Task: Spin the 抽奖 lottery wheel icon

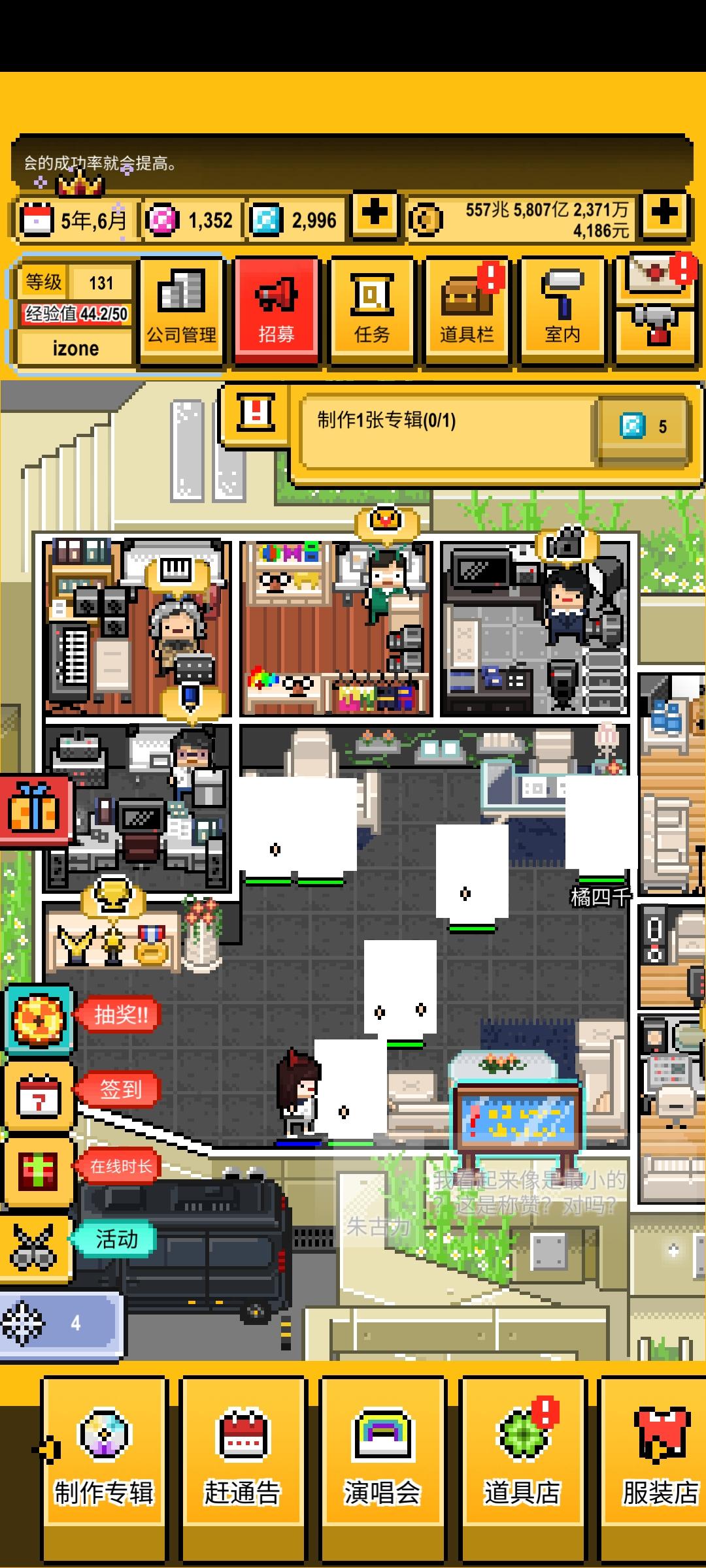Action: tap(37, 1018)
